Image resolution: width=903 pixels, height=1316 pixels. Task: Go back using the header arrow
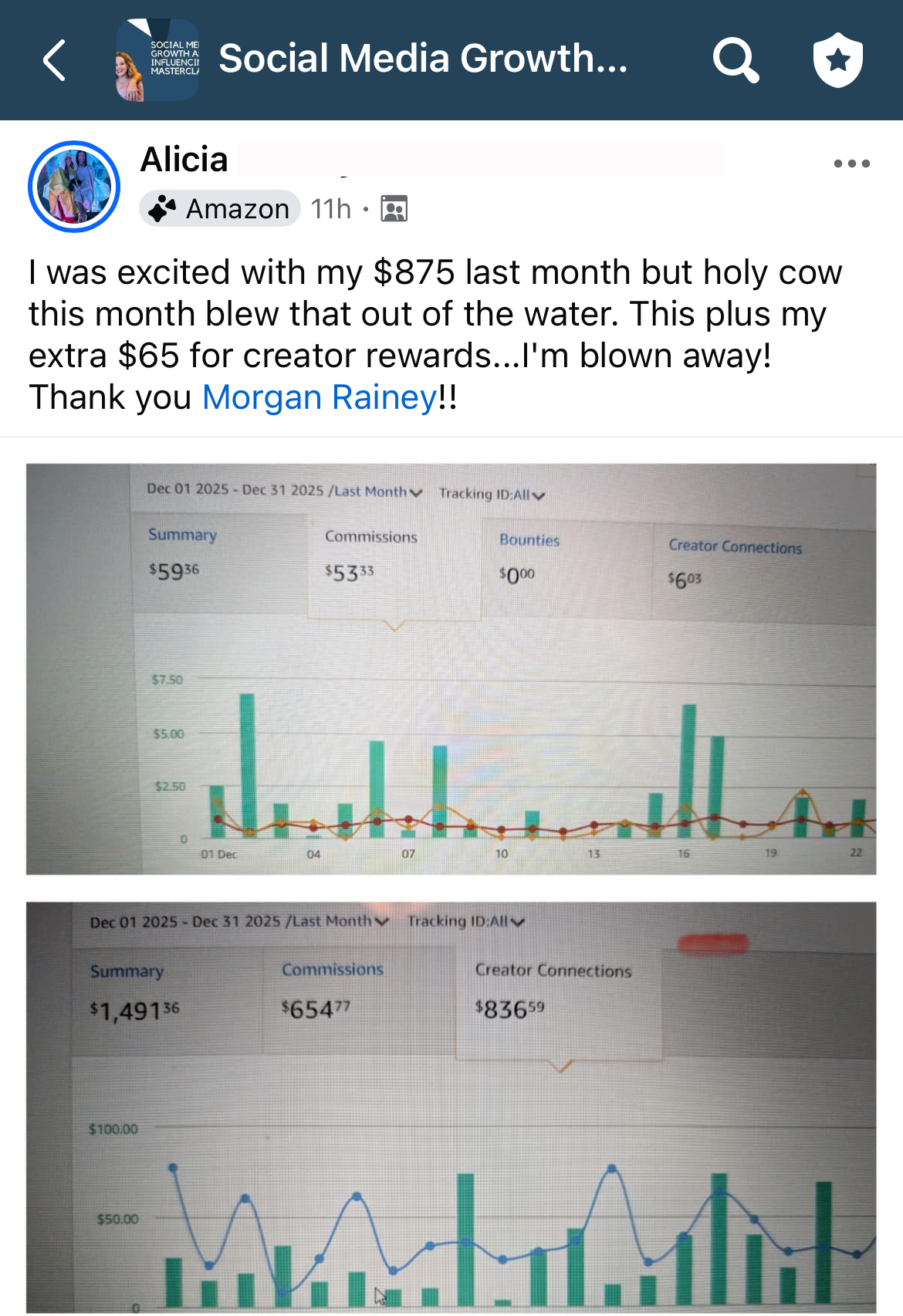click(54, 60)
